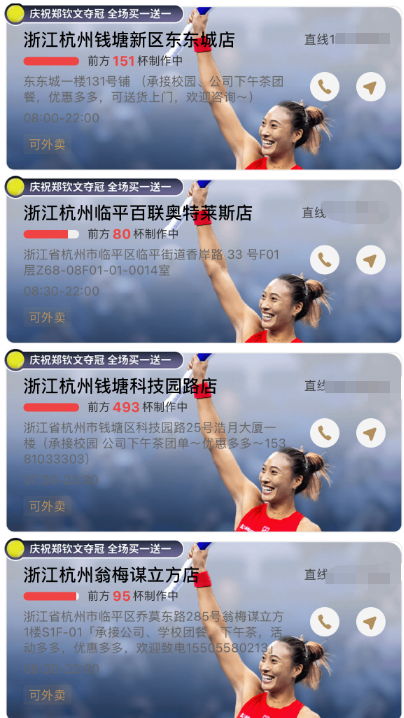Call the 钱塘新区东东城店 store
The width and height of the screenshot is (404, 718).
pos(324,87)
